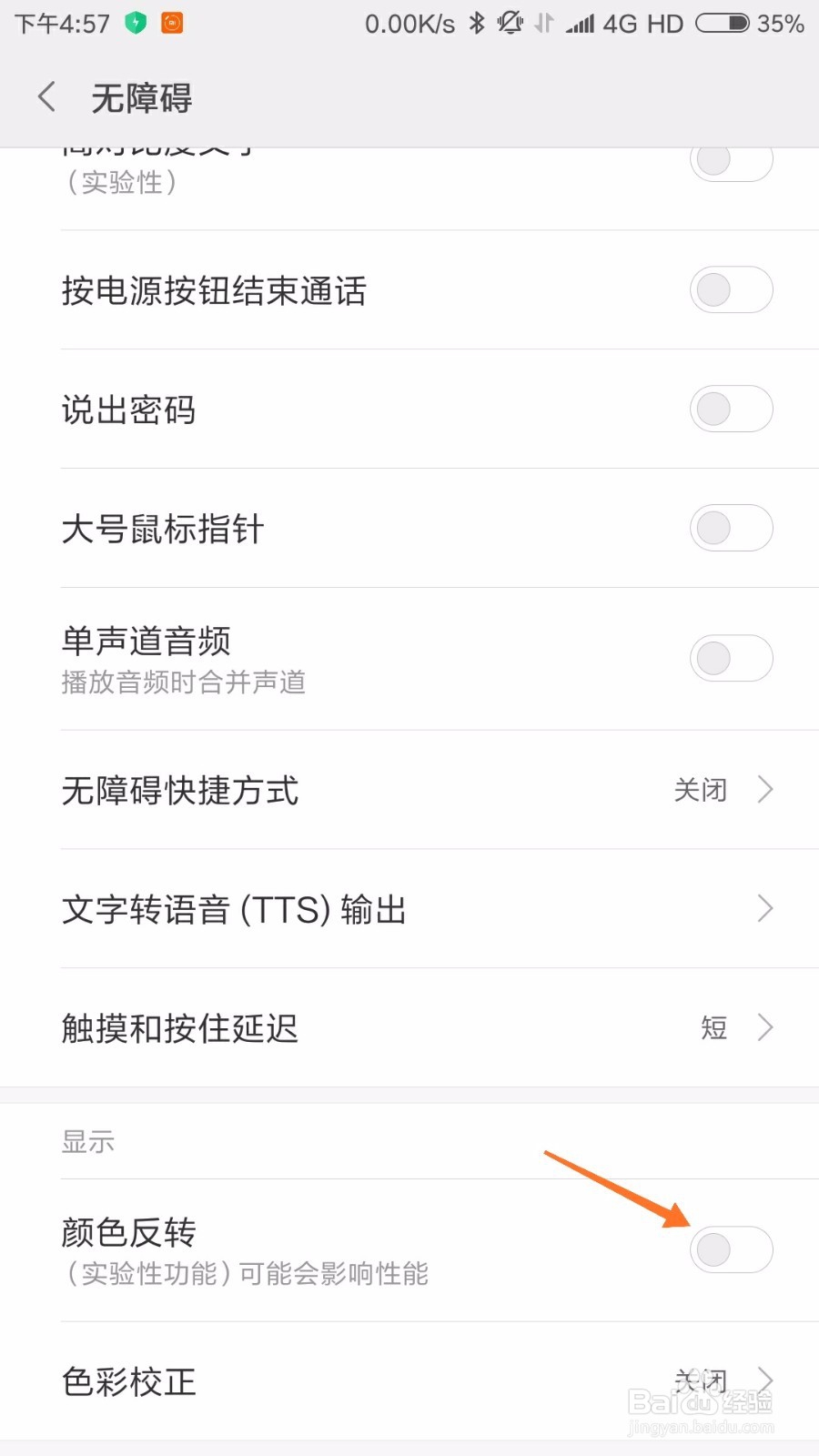Go back from the 无障碍 page
Image resolution: width=819 pixels, height=1456 pixels.
pyautogui.click(x=47, y=97)
